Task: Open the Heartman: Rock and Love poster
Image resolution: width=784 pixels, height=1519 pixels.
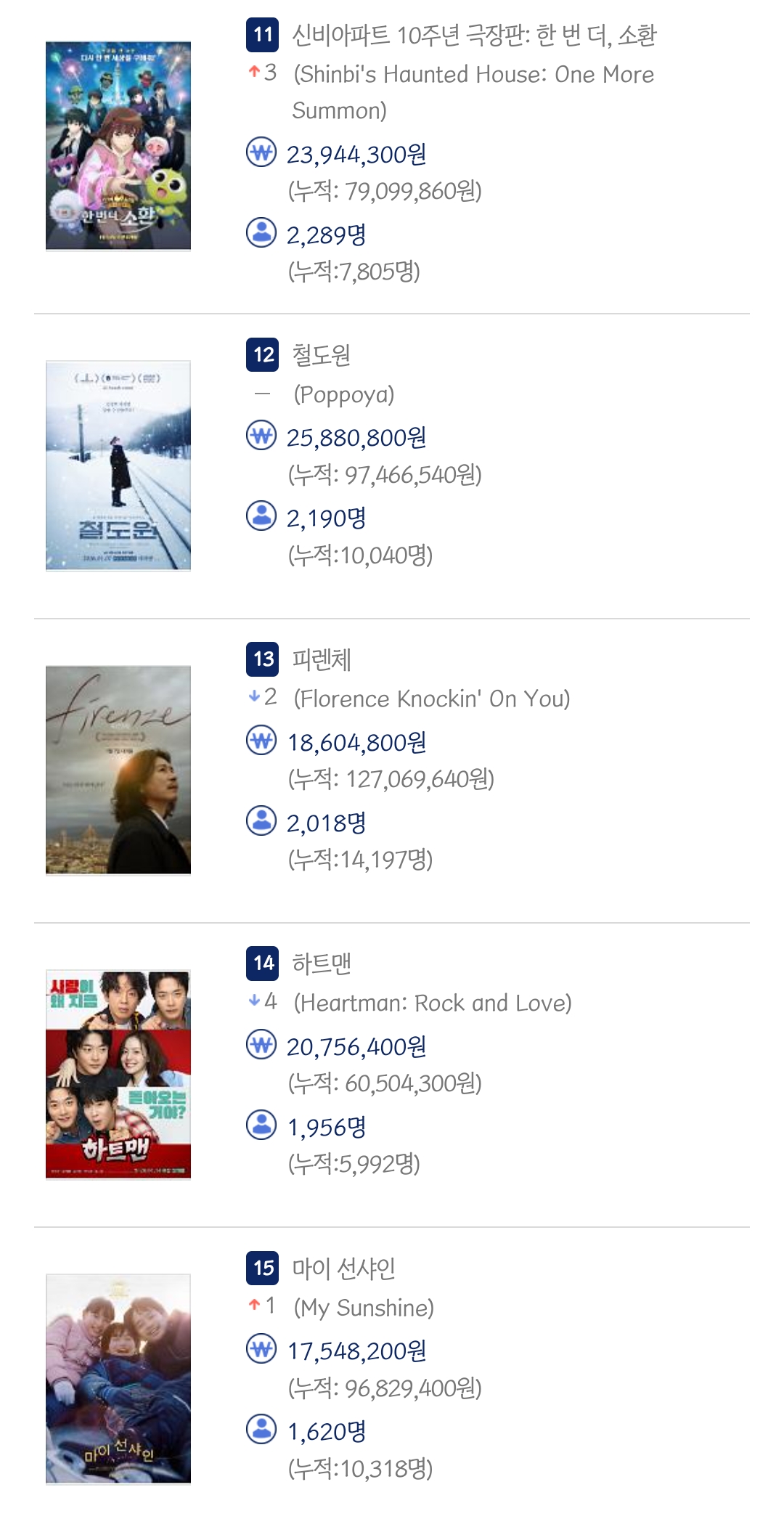Action: 118,1074
